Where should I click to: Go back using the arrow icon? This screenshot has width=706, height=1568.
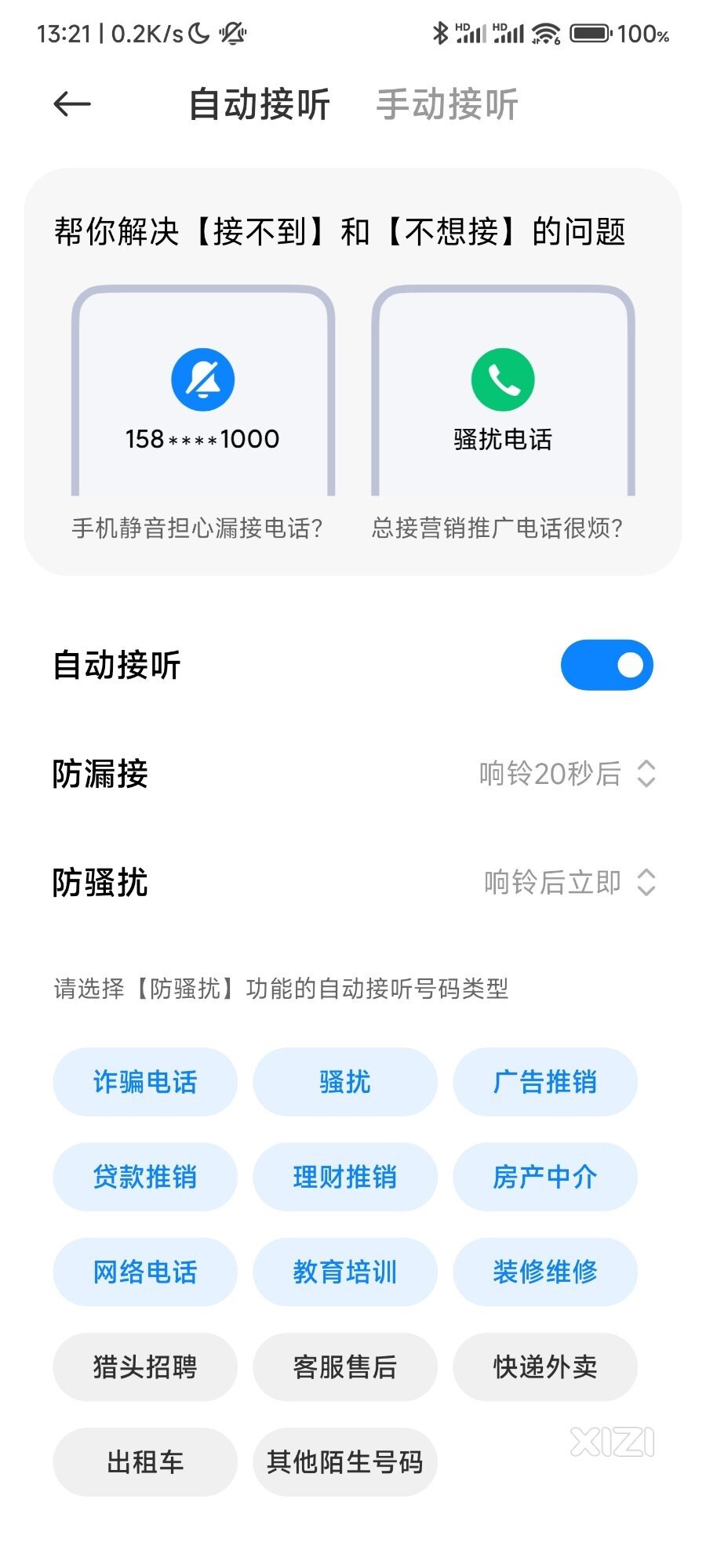[72, 104]
